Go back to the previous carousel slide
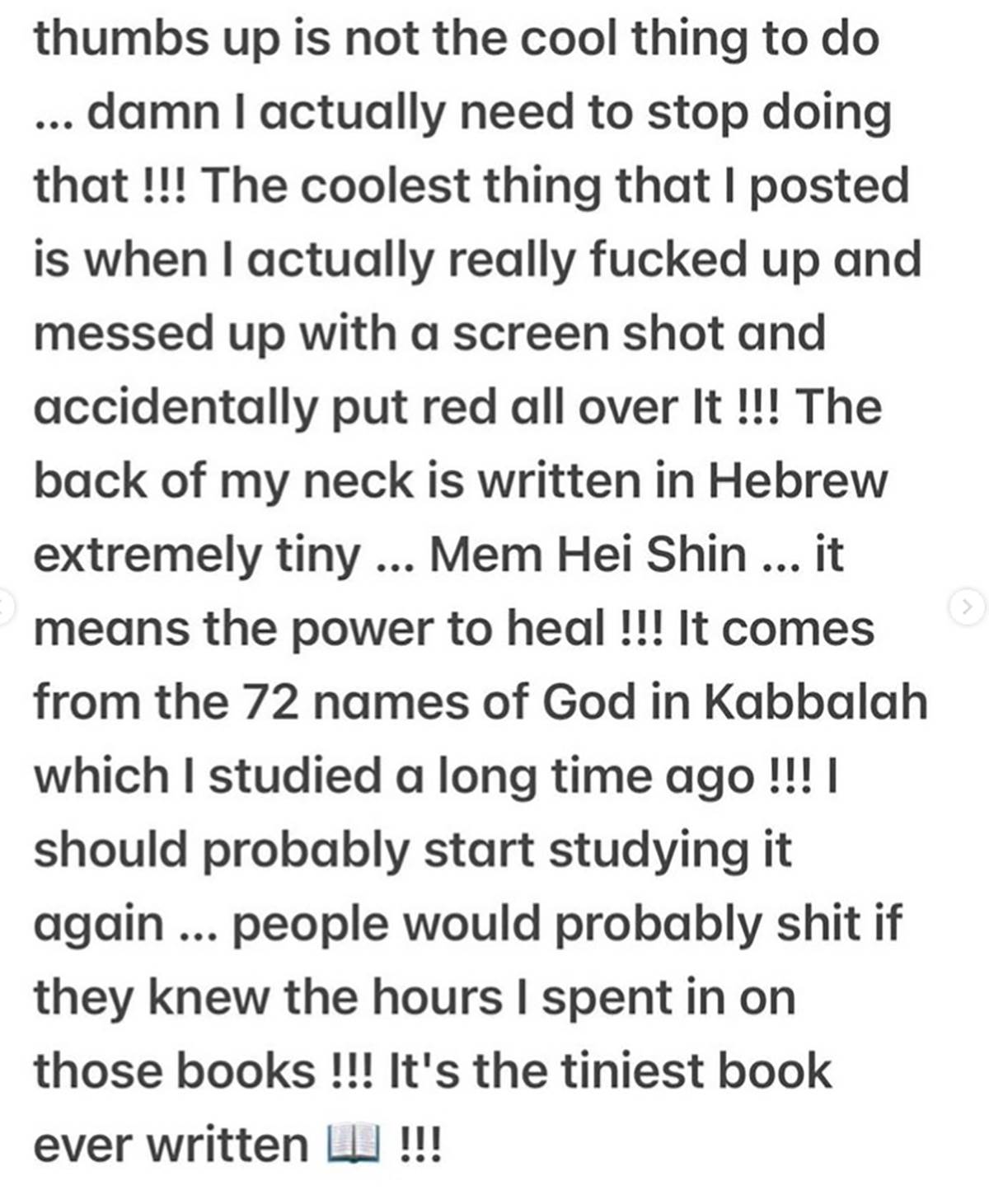 pos(5,606)
